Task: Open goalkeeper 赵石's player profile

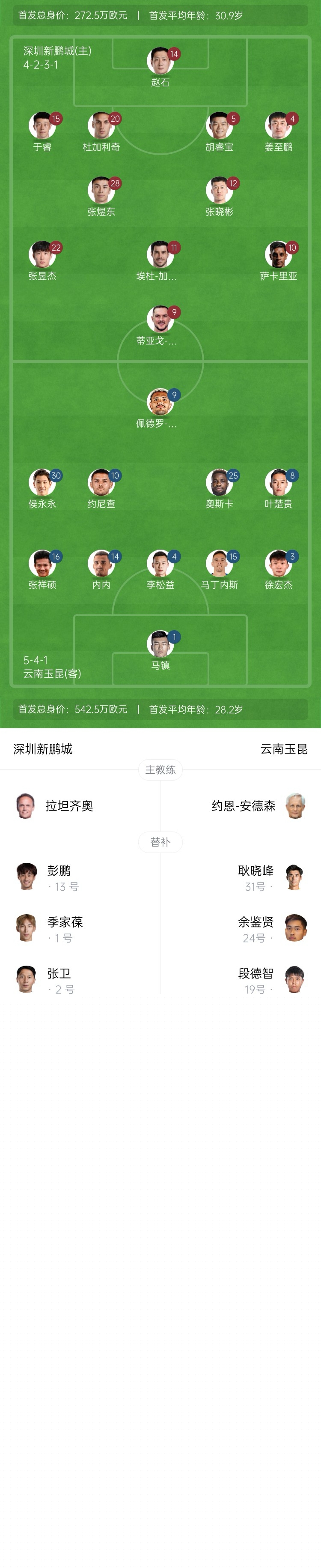Action: (160, 62)
